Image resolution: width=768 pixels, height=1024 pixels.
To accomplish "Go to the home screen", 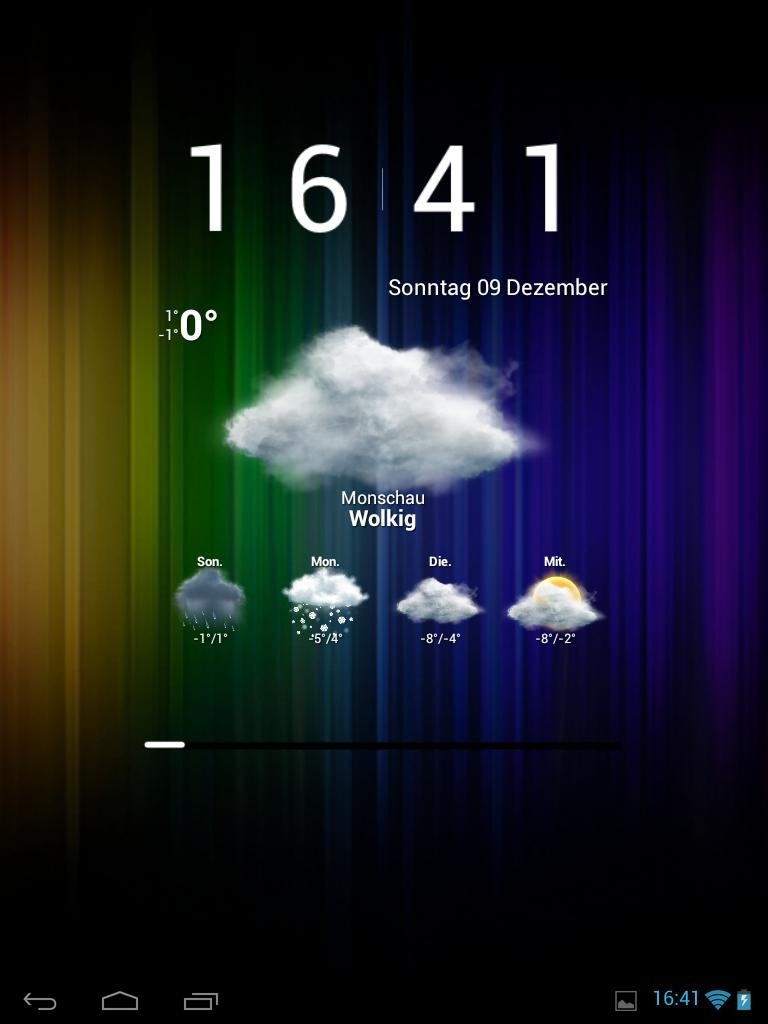I will (120, 1001).
